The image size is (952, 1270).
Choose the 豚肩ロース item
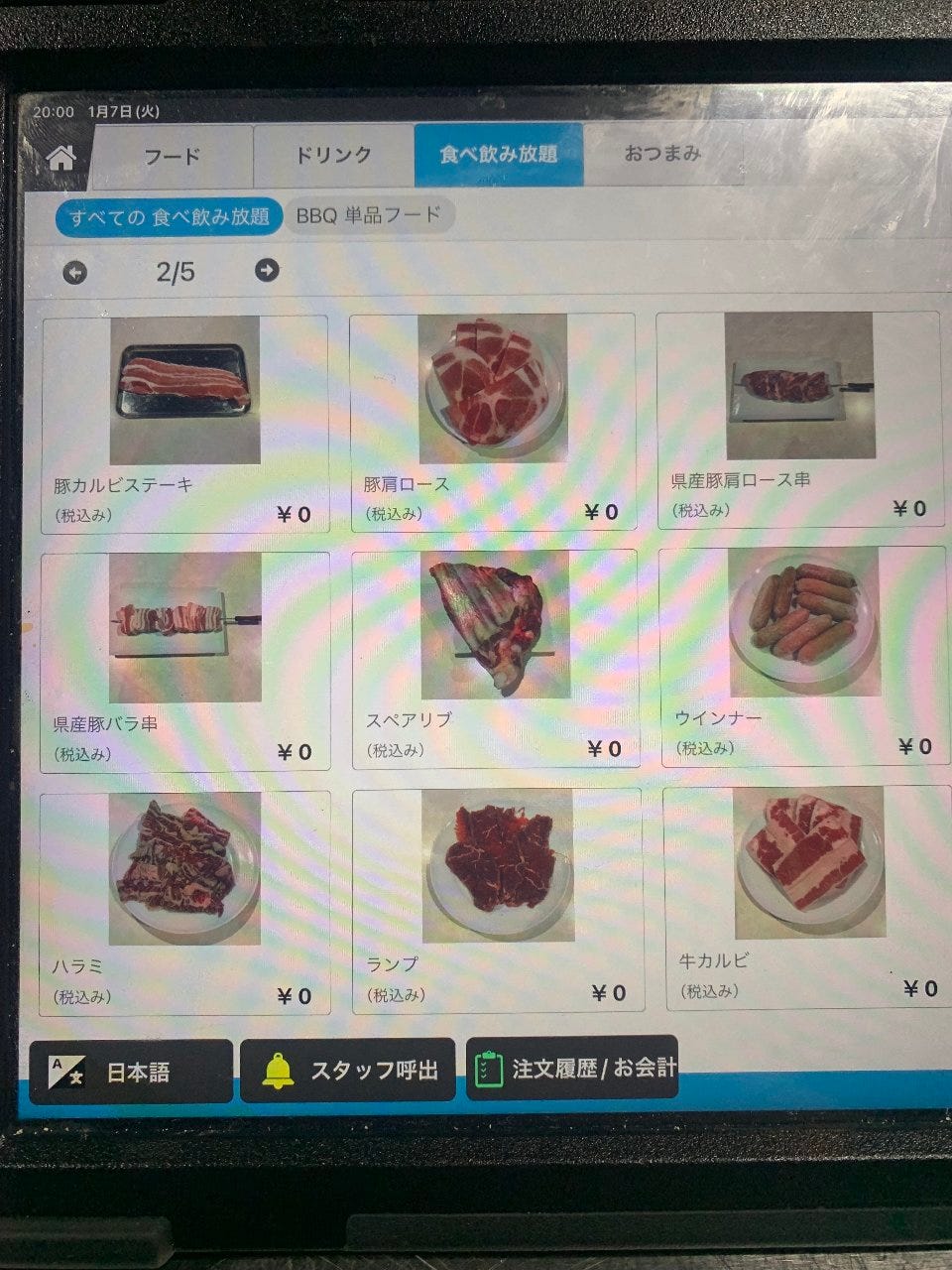pos(493,421)
